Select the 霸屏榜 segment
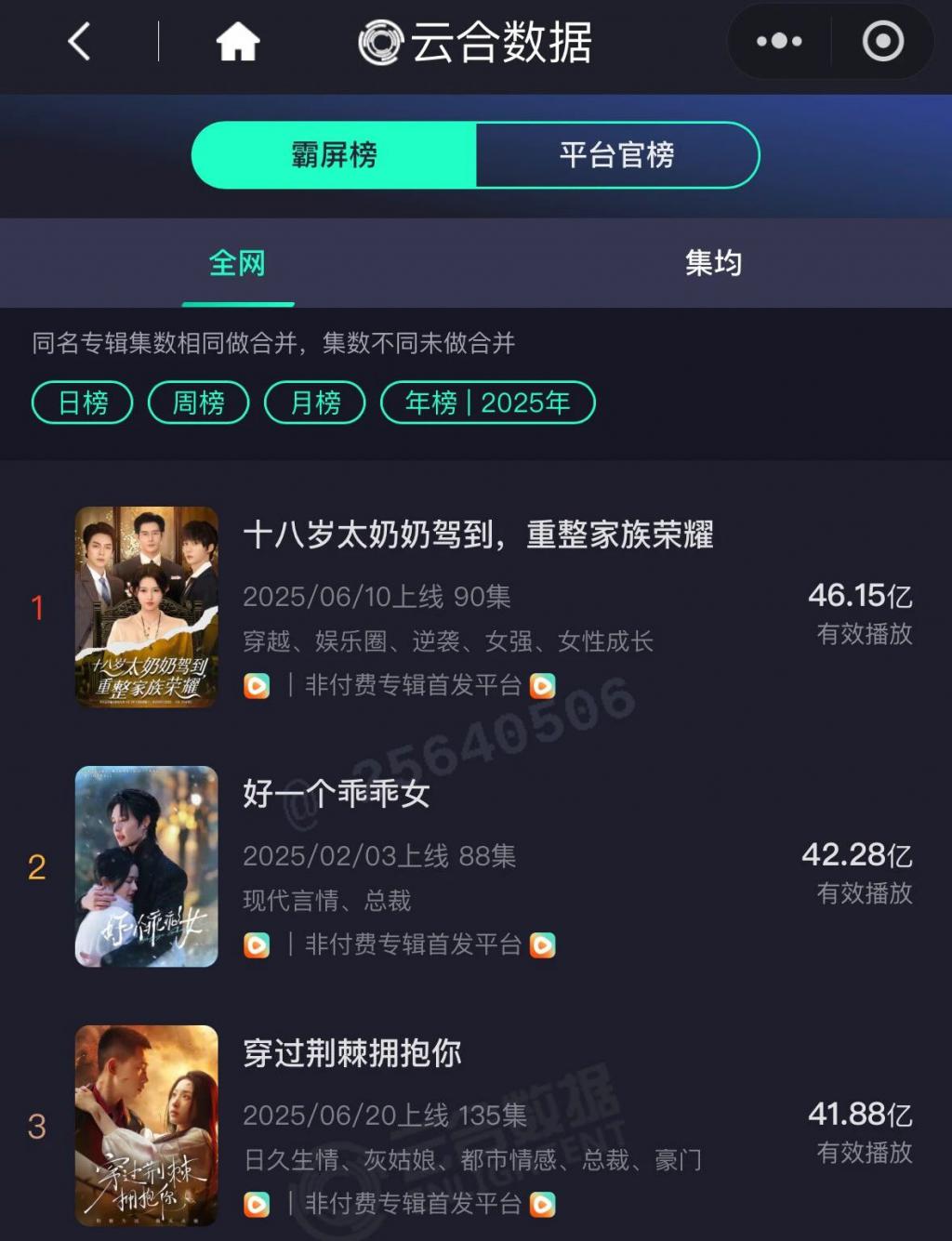Image resolution: width=952 pixels, height=1241 pixels. [x=335, y=155]
